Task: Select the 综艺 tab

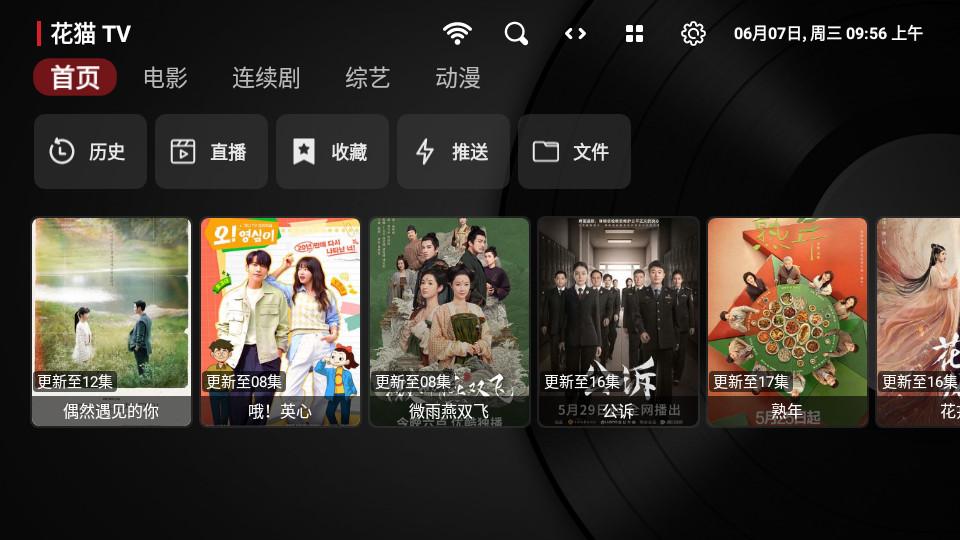Action: pos(367,78)
